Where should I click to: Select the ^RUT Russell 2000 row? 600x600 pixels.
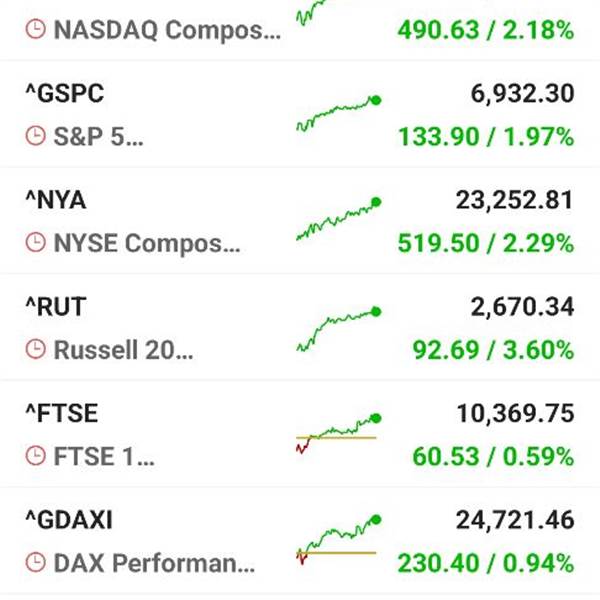[x=300, y=327]
